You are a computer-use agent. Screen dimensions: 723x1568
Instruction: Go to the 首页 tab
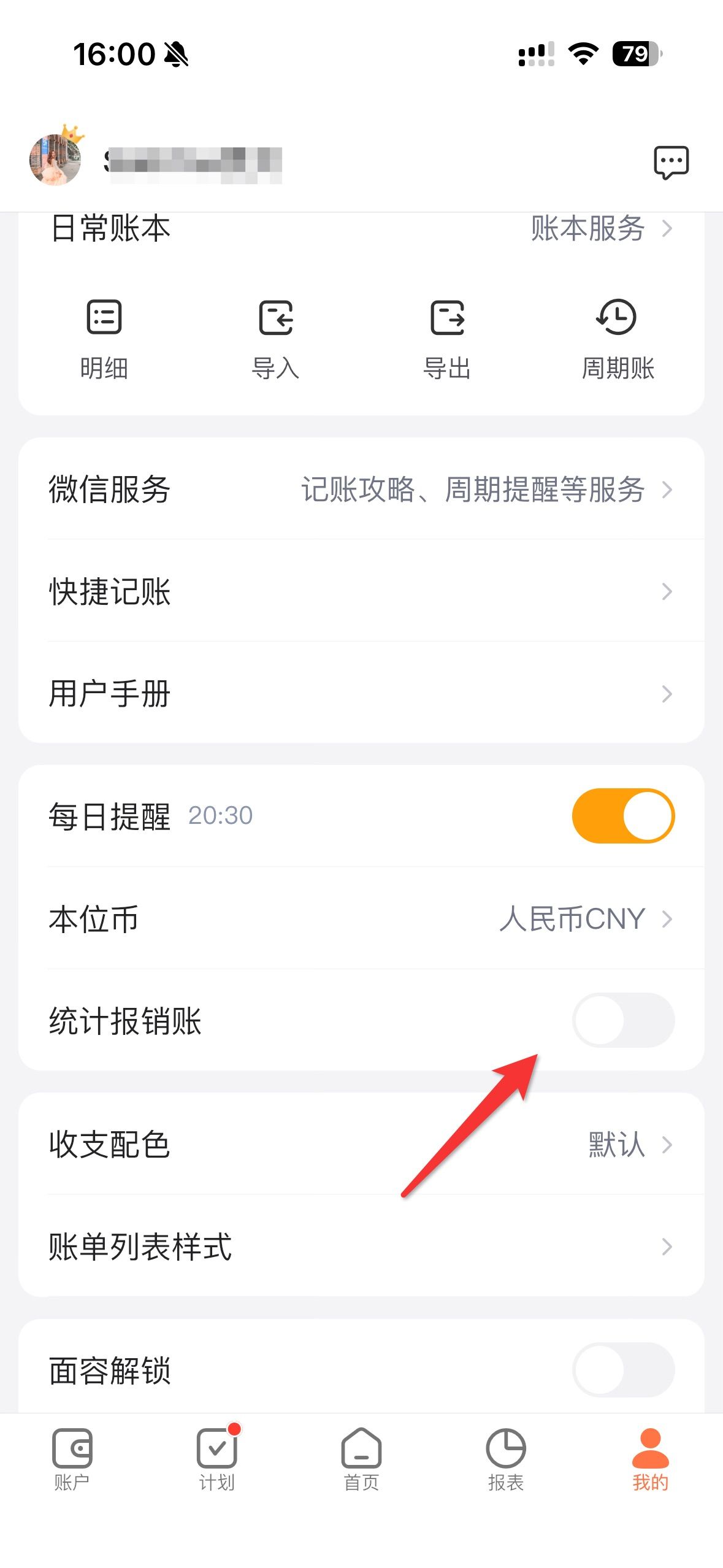point(361,1459)
